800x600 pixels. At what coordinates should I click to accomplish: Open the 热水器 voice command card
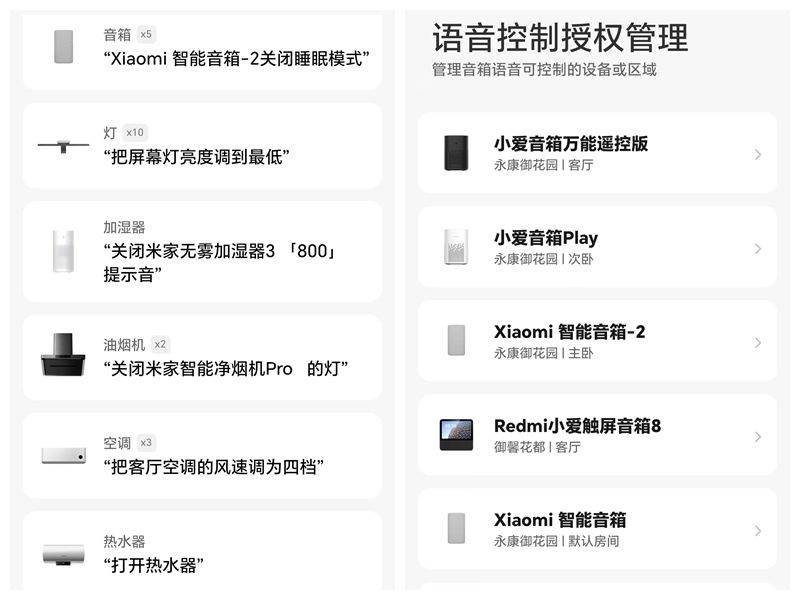[x=202, y=553]
